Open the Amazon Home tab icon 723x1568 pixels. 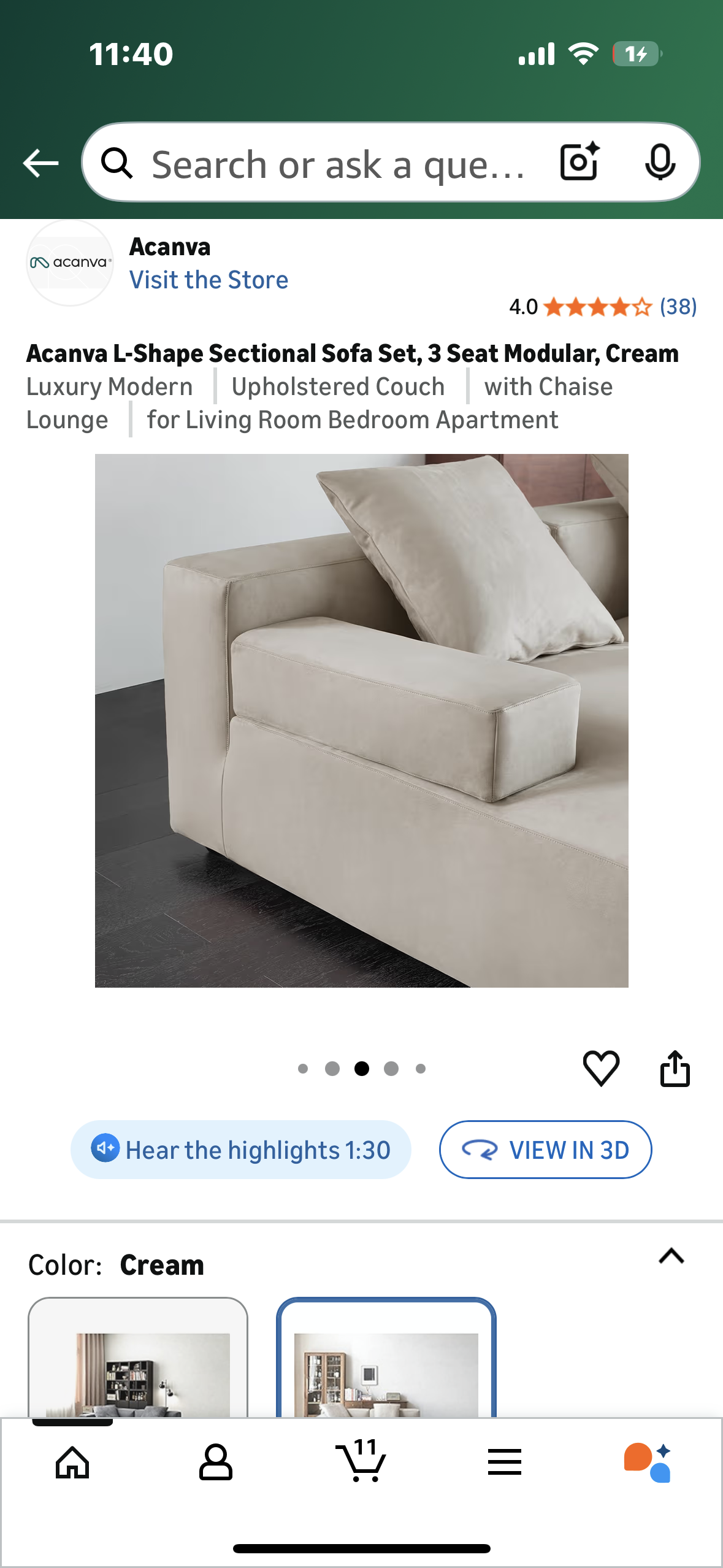tap(72, 1464)
